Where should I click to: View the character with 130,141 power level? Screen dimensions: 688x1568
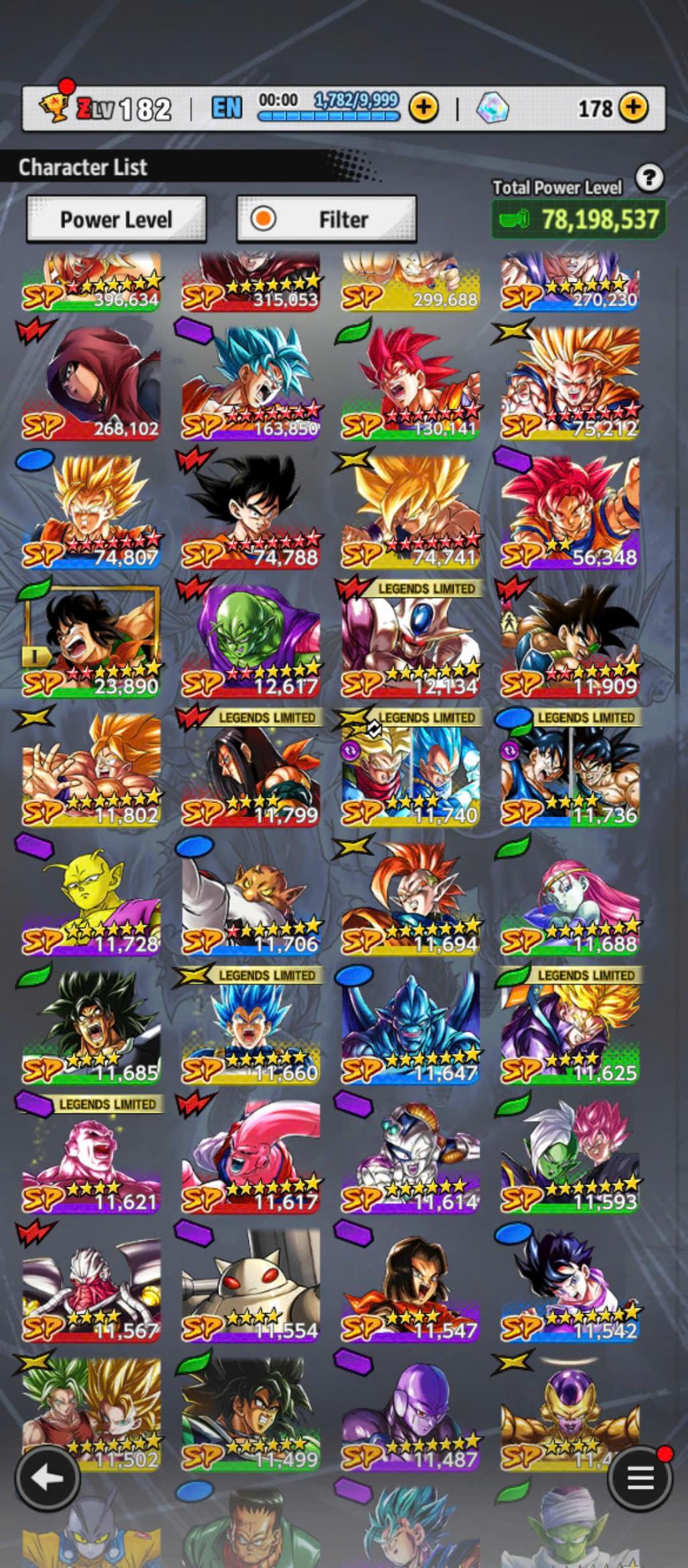[x=410, y=382]
